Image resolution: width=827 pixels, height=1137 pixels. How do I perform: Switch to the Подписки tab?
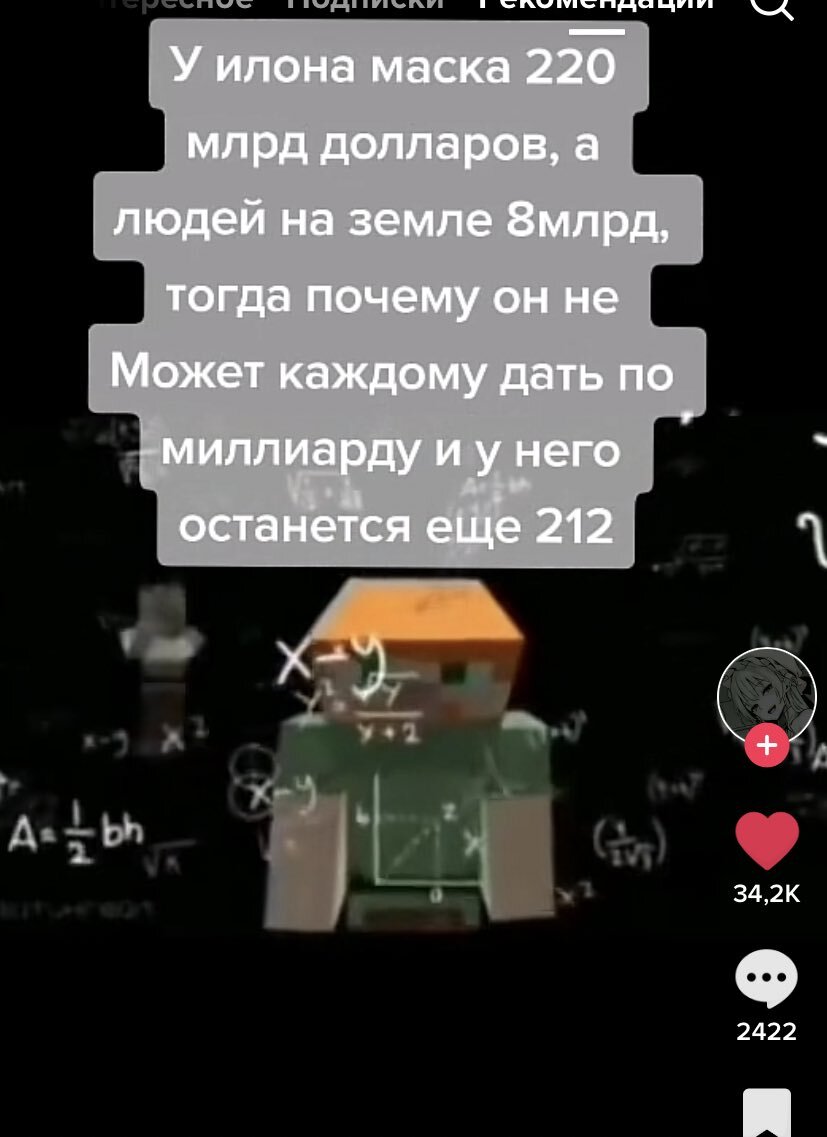(x=365, y=5)
